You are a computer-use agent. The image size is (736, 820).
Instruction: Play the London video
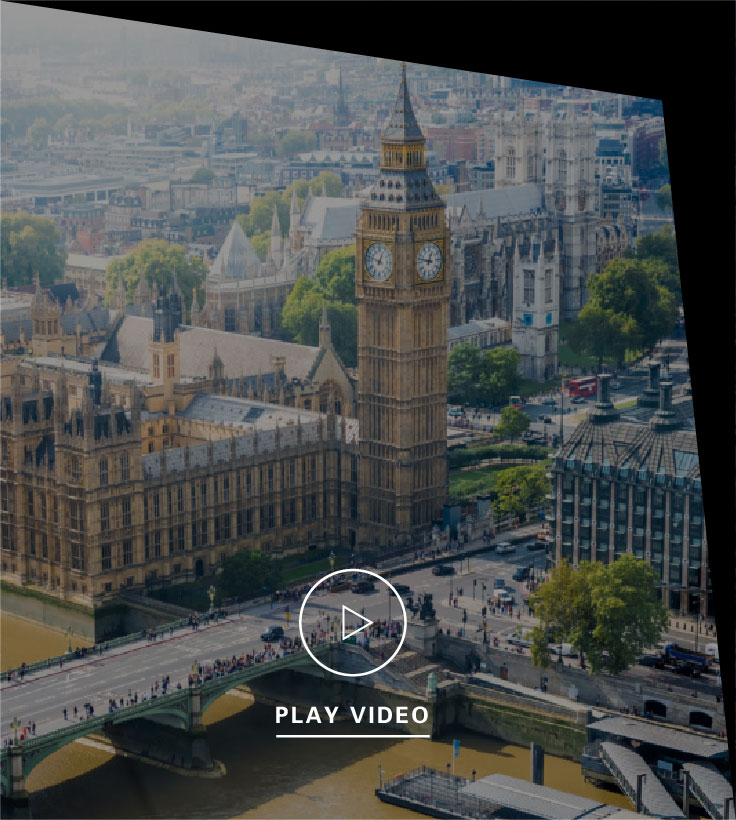click(x=353, y=623)
